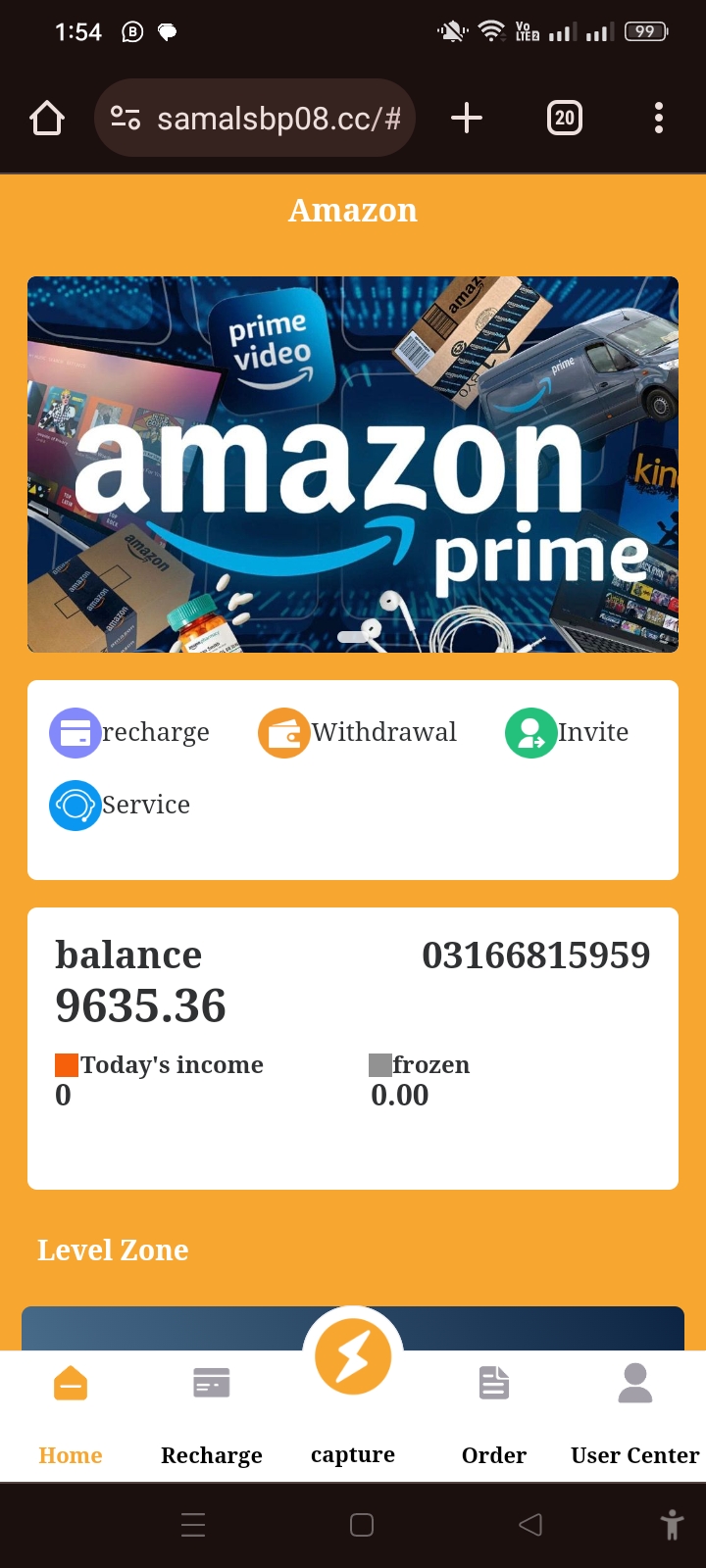The width and height of the screenshot is (706, 1568).
Task: Tap the system back button
Action: (x=530, y=1525)
